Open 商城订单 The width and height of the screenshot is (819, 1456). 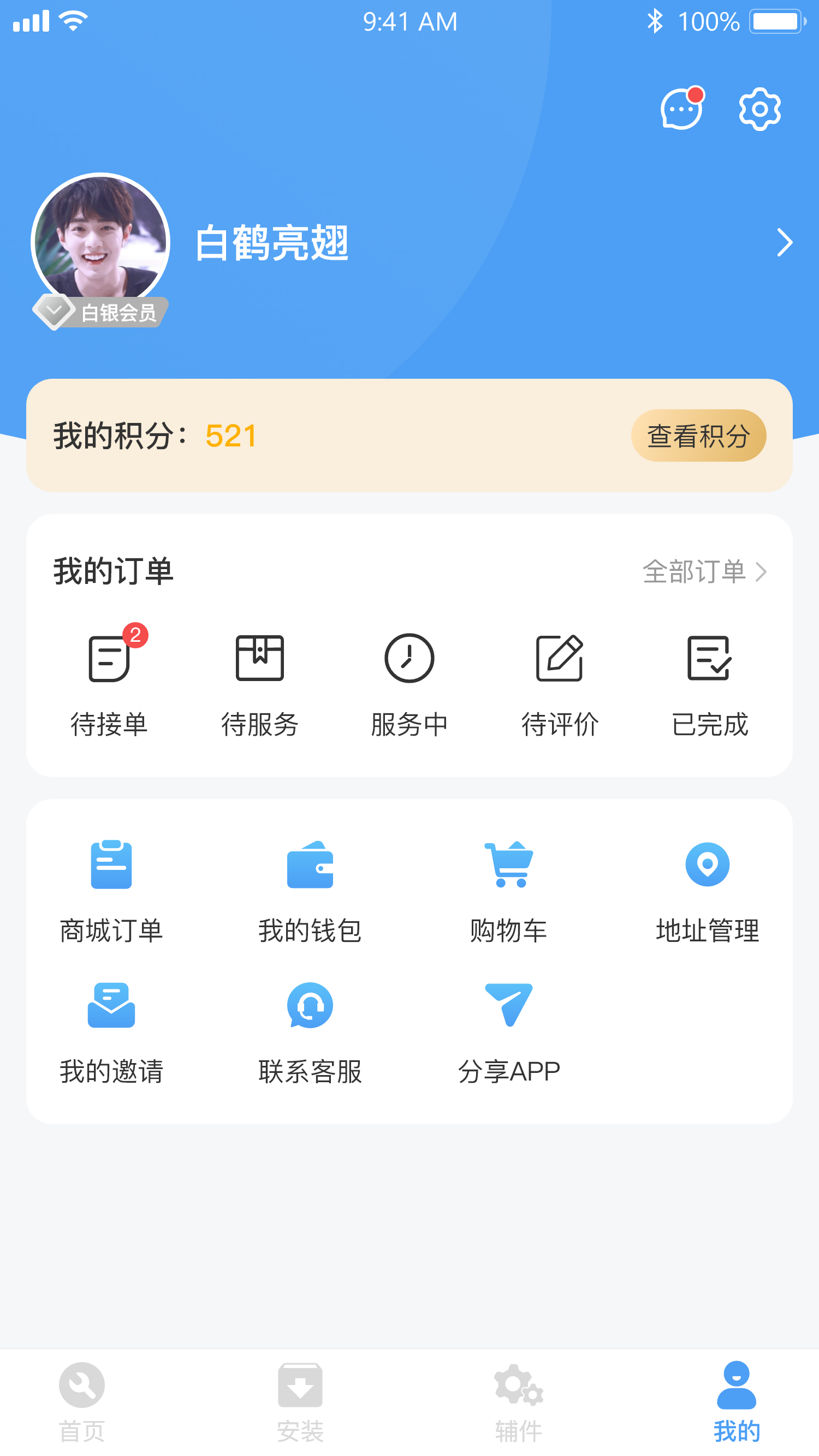pyautogui.click(x=111, y=891)
